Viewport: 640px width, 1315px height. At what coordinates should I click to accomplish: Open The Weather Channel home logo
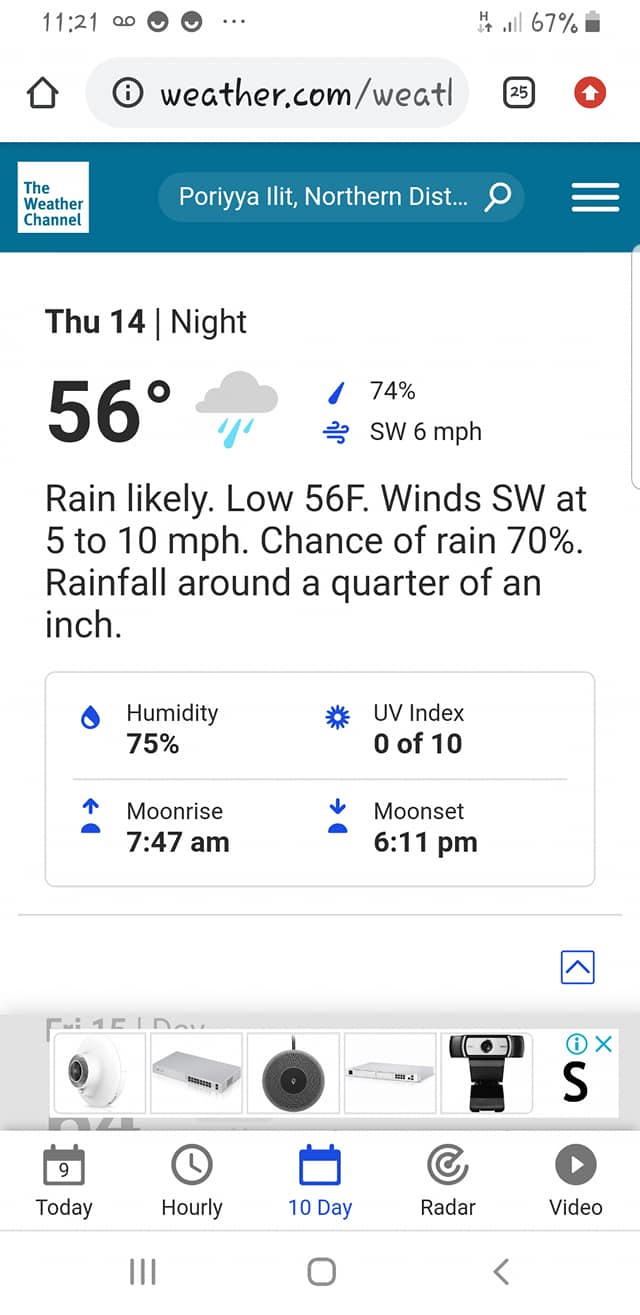tap(55, 197)
